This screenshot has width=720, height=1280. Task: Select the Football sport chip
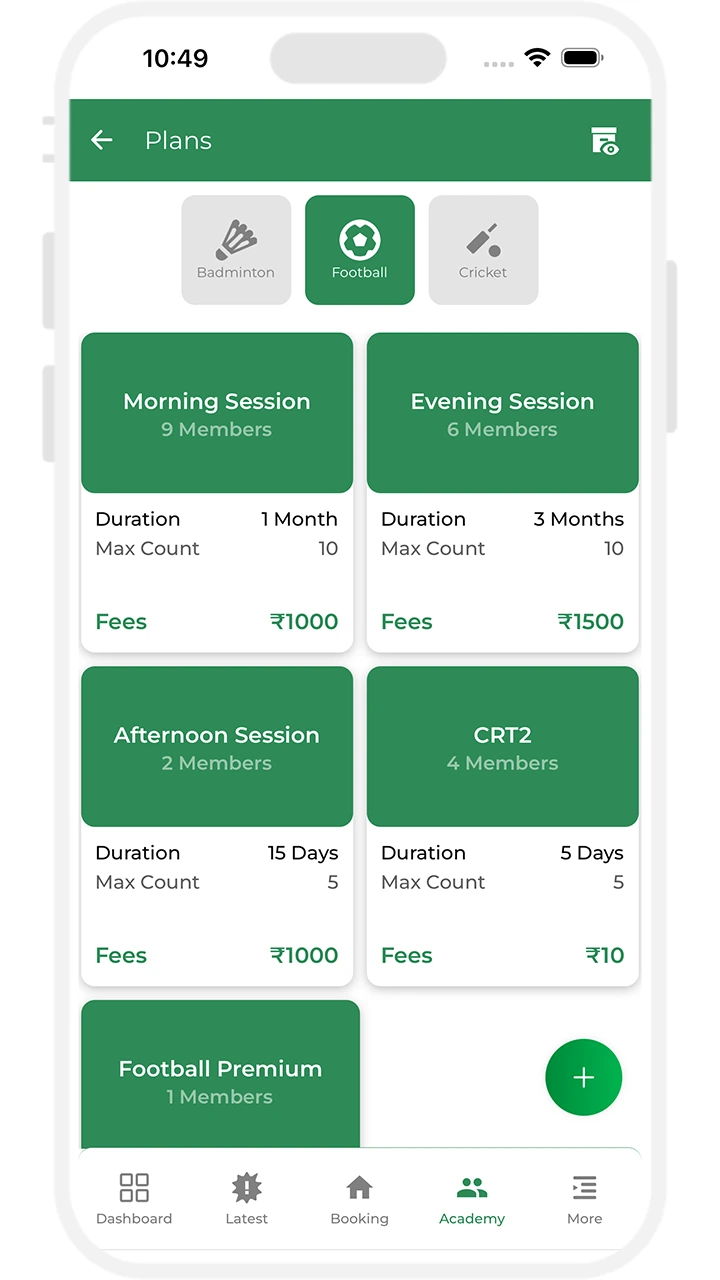click(360, 250)
